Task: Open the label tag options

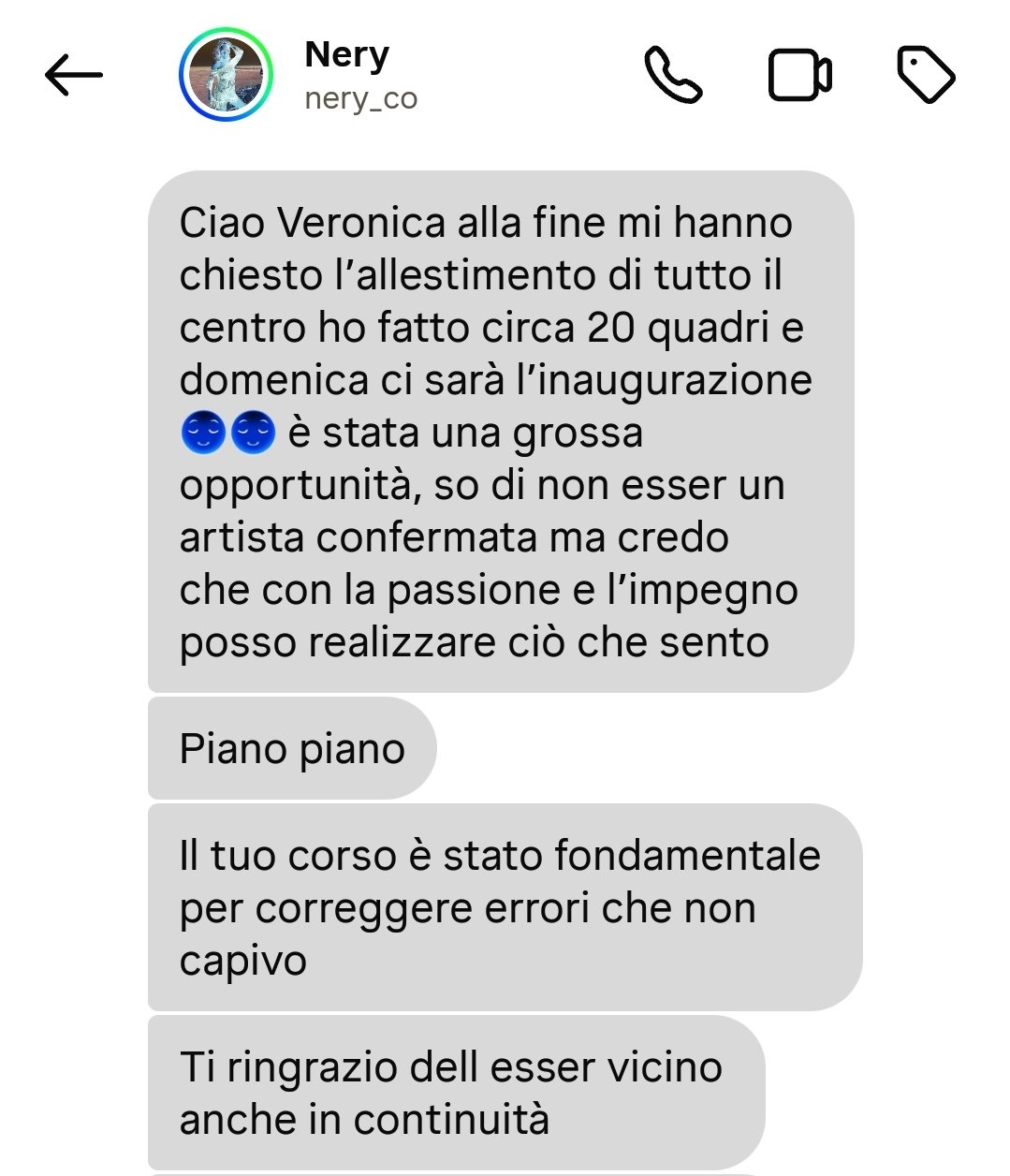Action: tap(926, 74)
